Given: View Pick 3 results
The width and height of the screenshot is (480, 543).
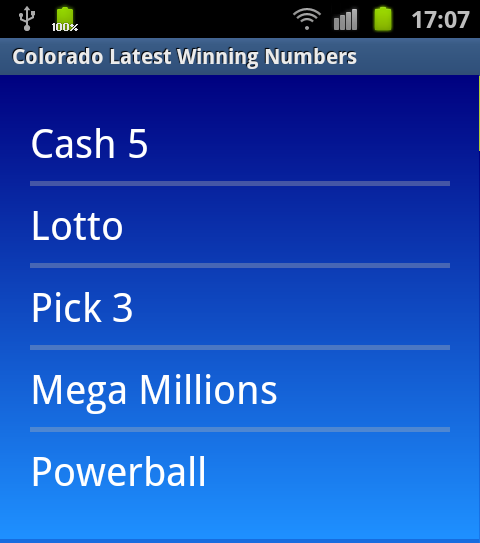Looking at the screenshot, I should [240, 307].
